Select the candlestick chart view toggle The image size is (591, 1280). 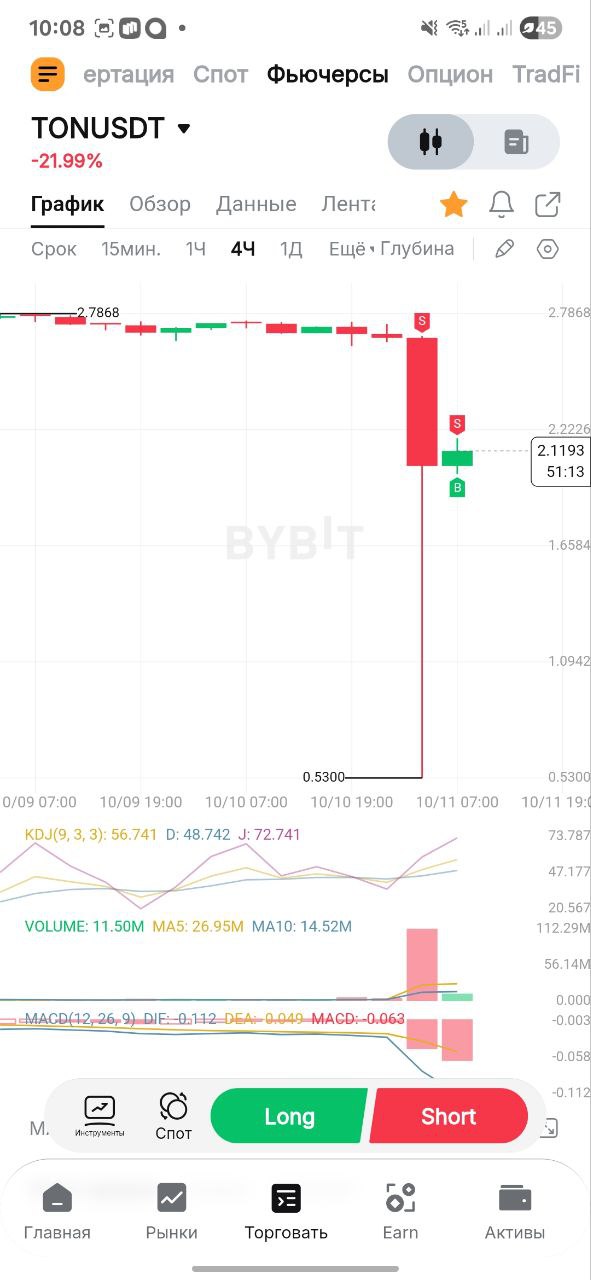click(431, 142)
